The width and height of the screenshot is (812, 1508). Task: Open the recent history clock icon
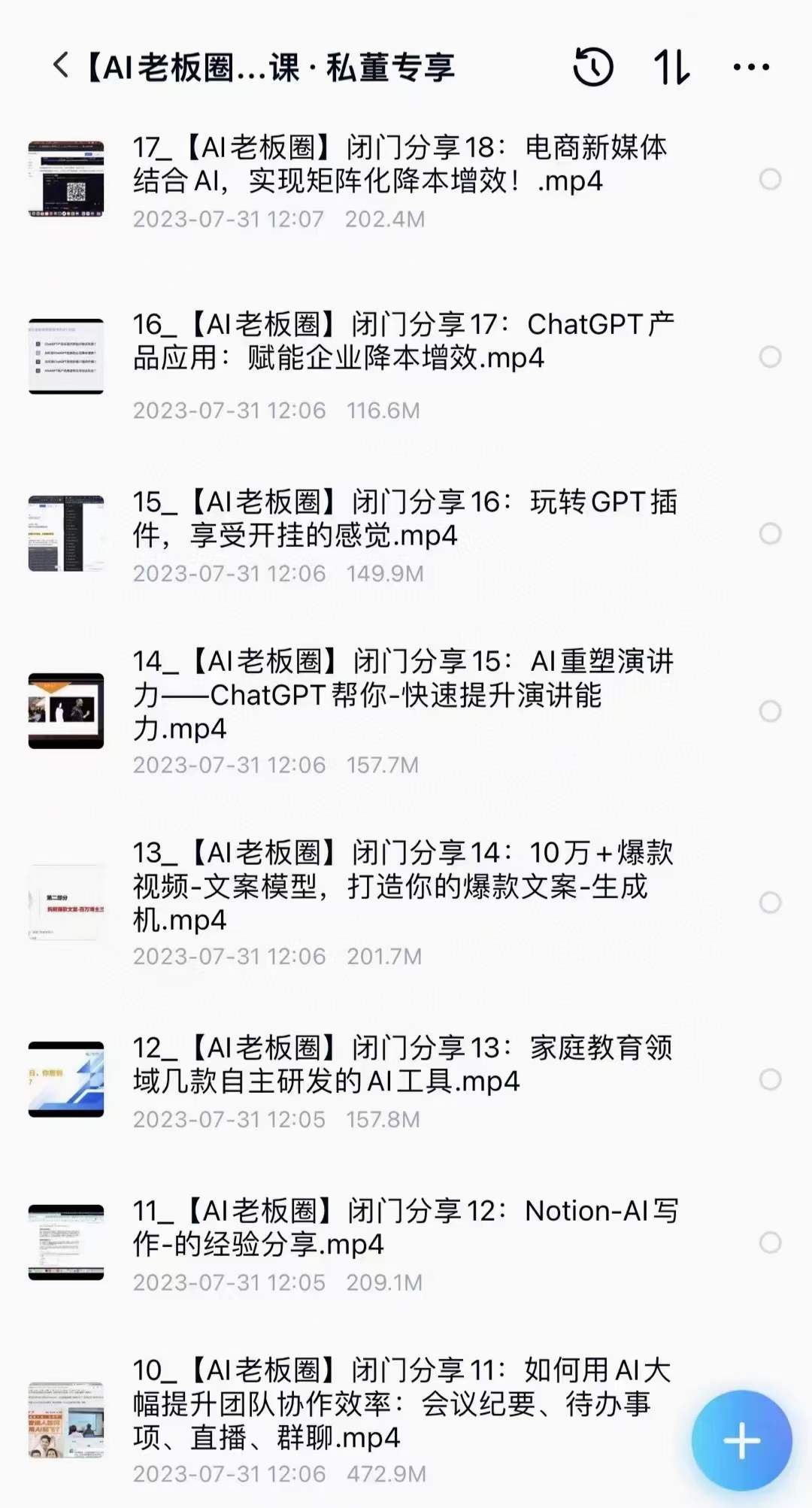[x=593, y=67]
